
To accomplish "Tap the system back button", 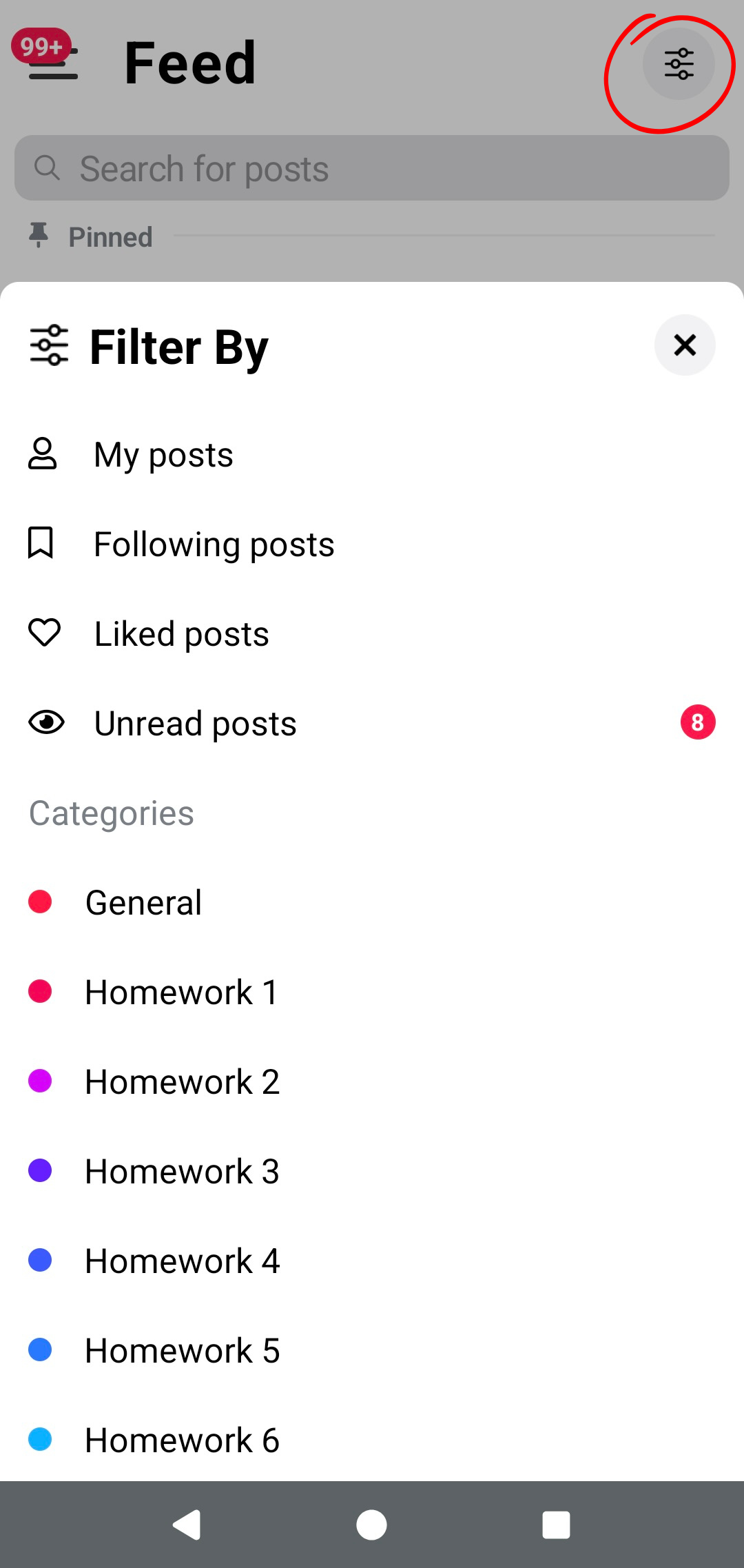I will [187, 1525].
